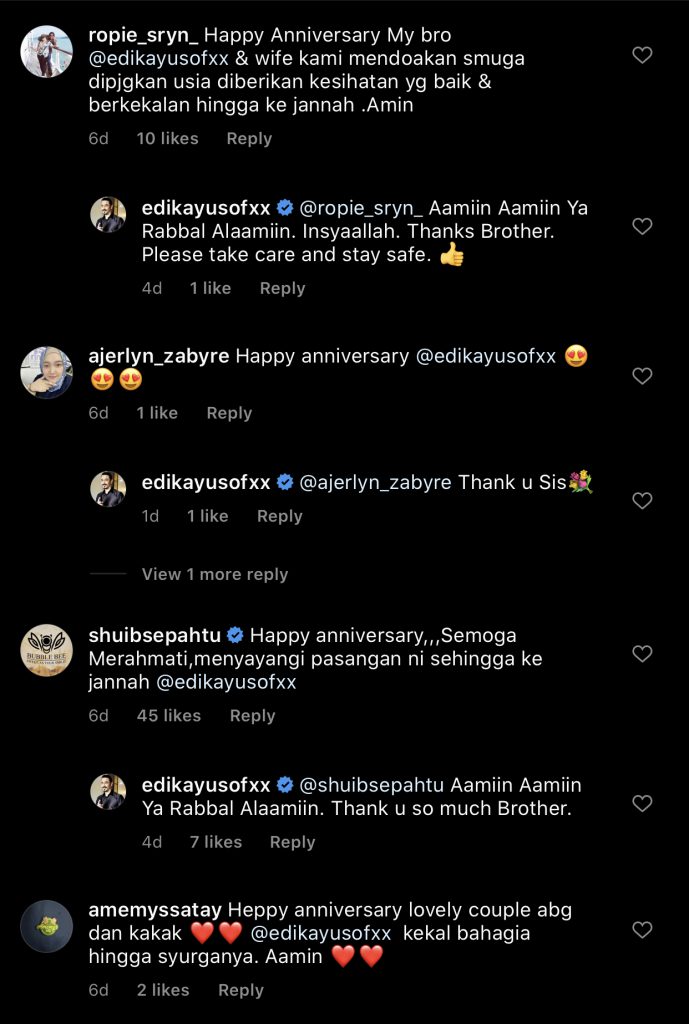Reply to edikayusofxx's 'Thank u so much Brother' comment
This screenshot has height=1024, width=689.
(x=292, y=842)
